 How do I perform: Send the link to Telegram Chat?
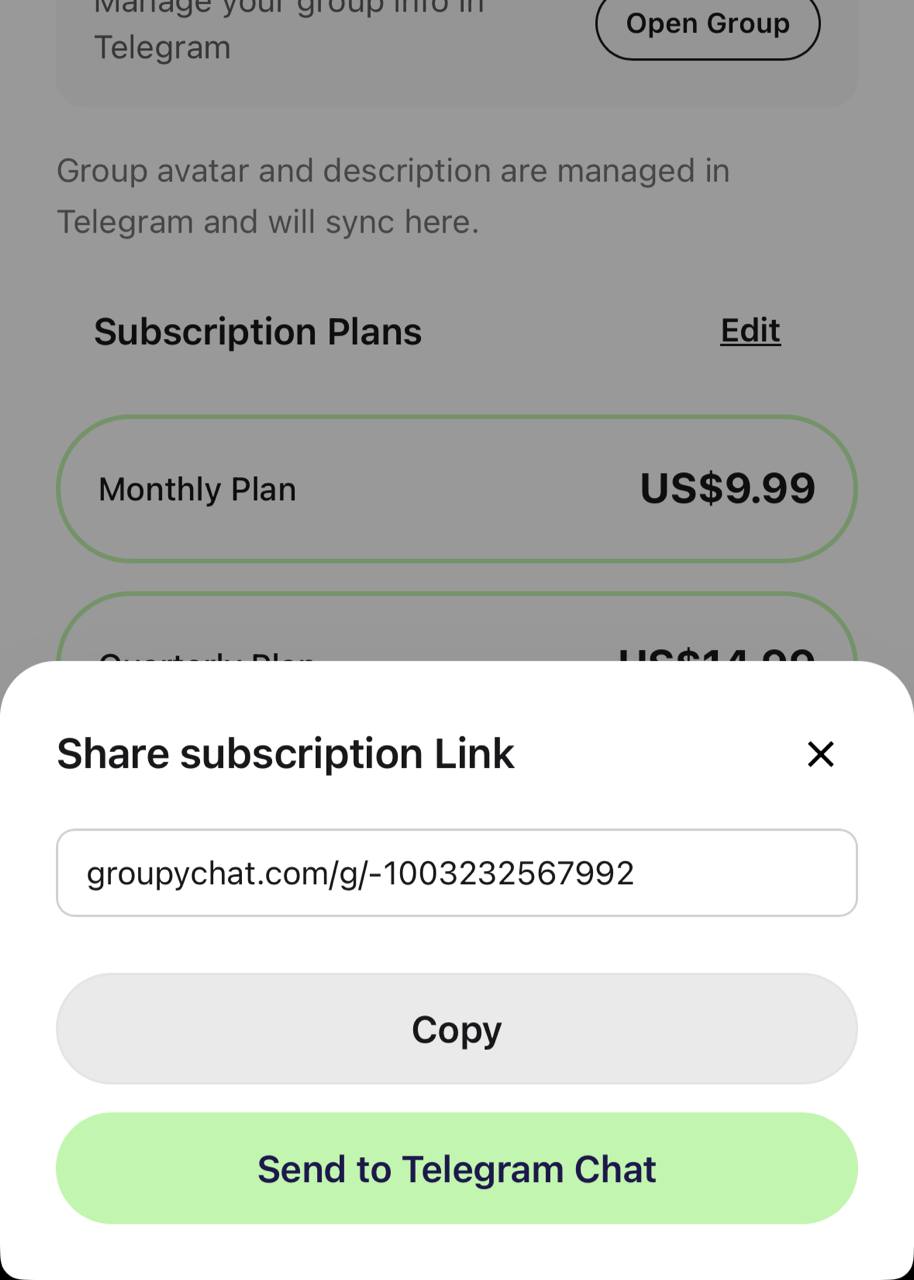[x=456, y=1169]
